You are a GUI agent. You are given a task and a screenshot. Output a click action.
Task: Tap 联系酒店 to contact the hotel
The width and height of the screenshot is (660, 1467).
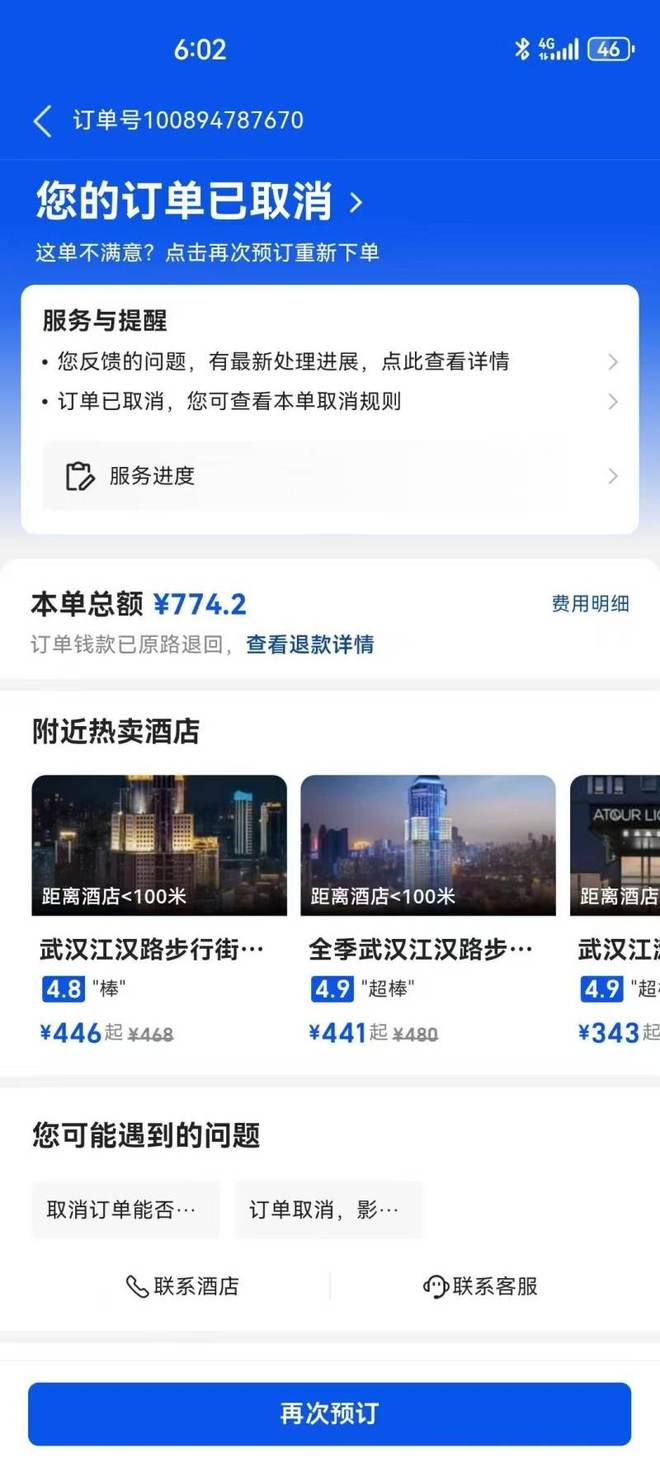(182, 1286)
